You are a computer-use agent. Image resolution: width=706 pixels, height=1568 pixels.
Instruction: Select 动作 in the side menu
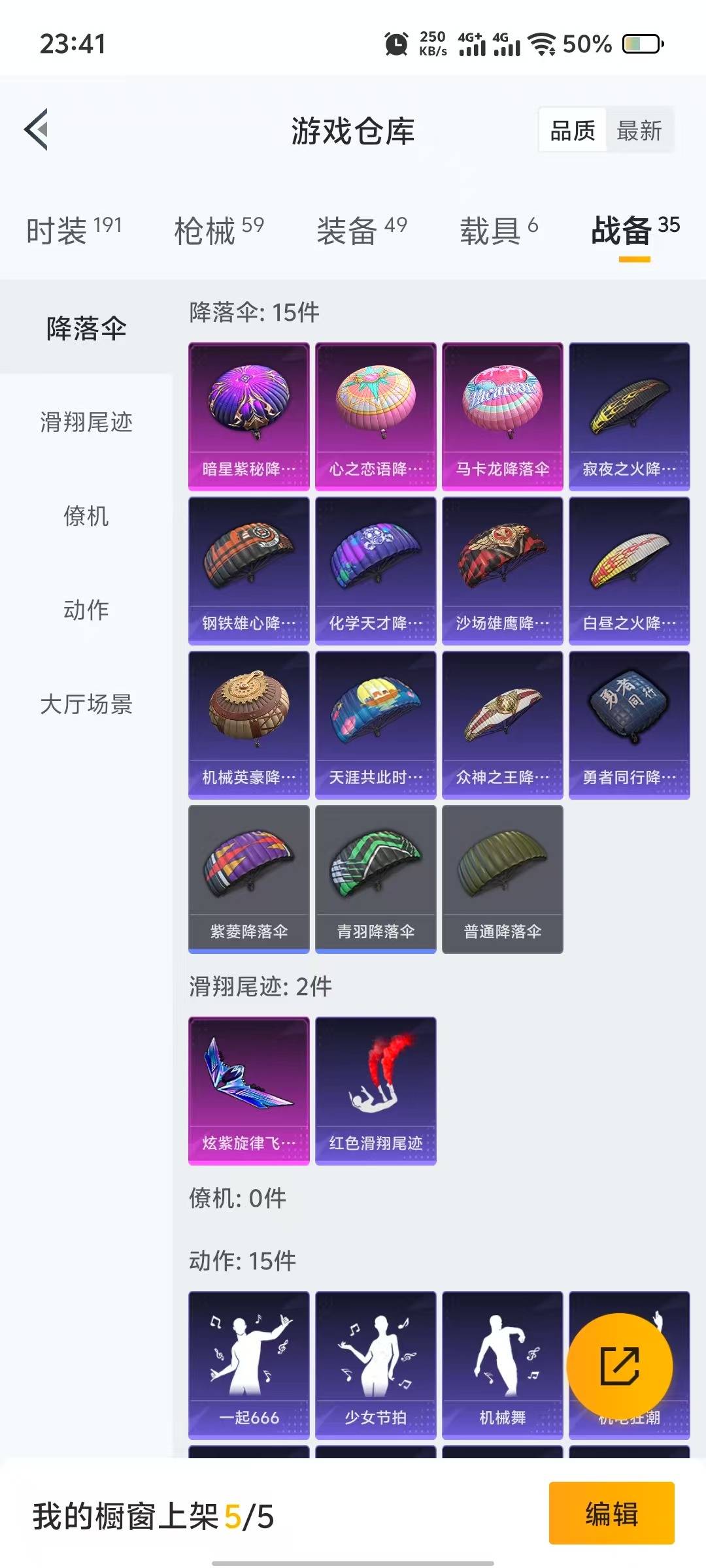coord(86,610)
